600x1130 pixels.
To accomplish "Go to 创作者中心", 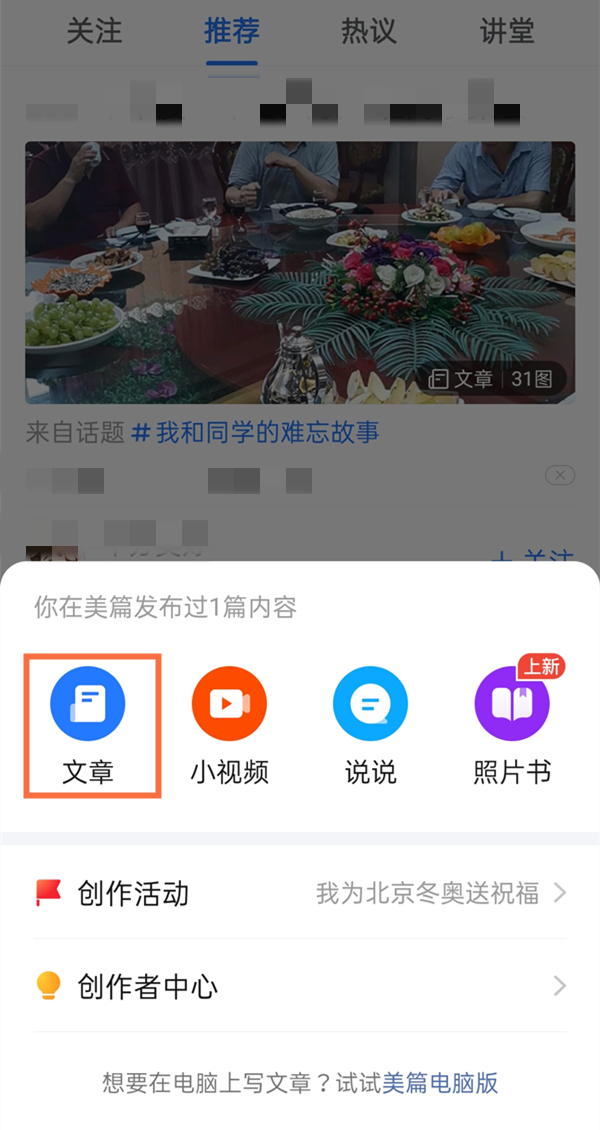I will click(300, 986).
